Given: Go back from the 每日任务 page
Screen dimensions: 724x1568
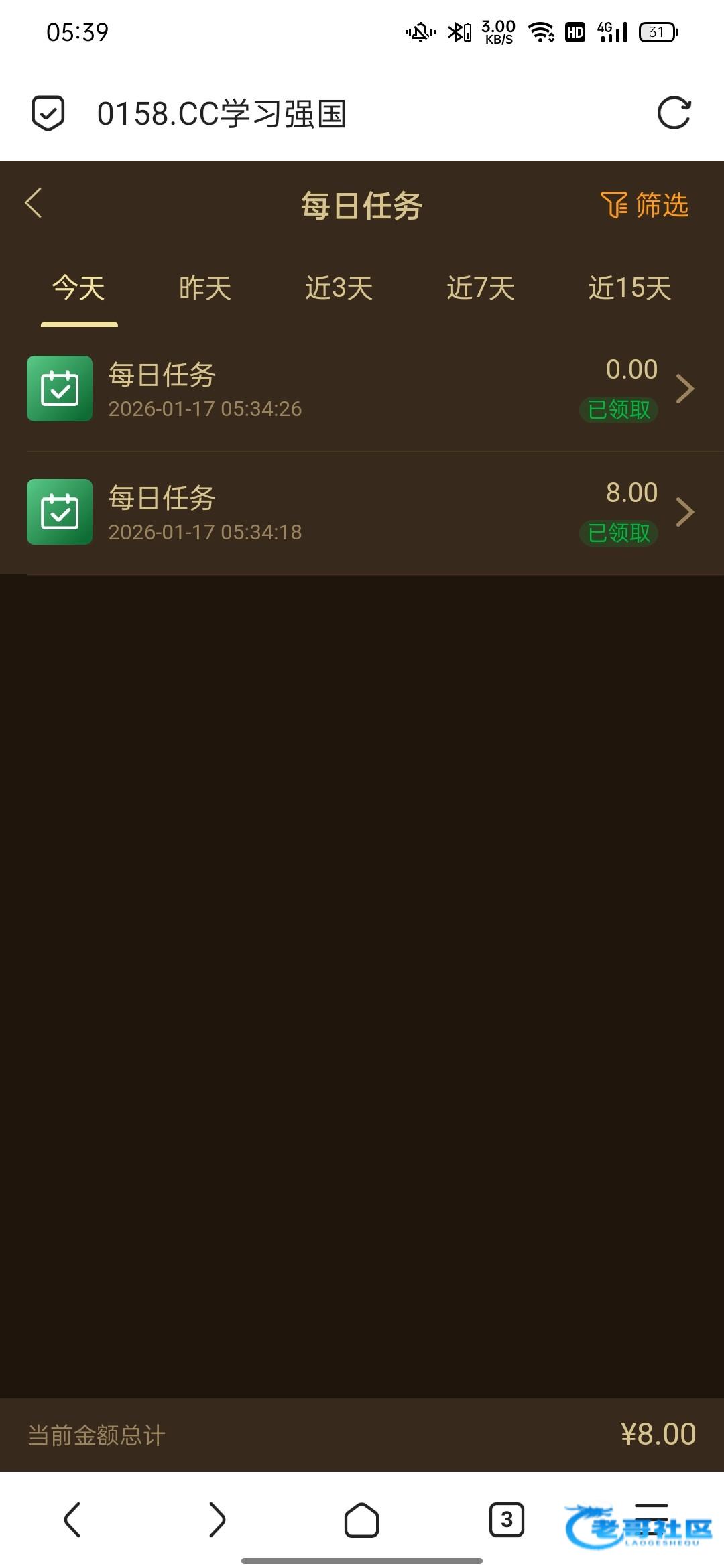Looking at the screenshot, I should pyautogui.click(x=34, y=203).
